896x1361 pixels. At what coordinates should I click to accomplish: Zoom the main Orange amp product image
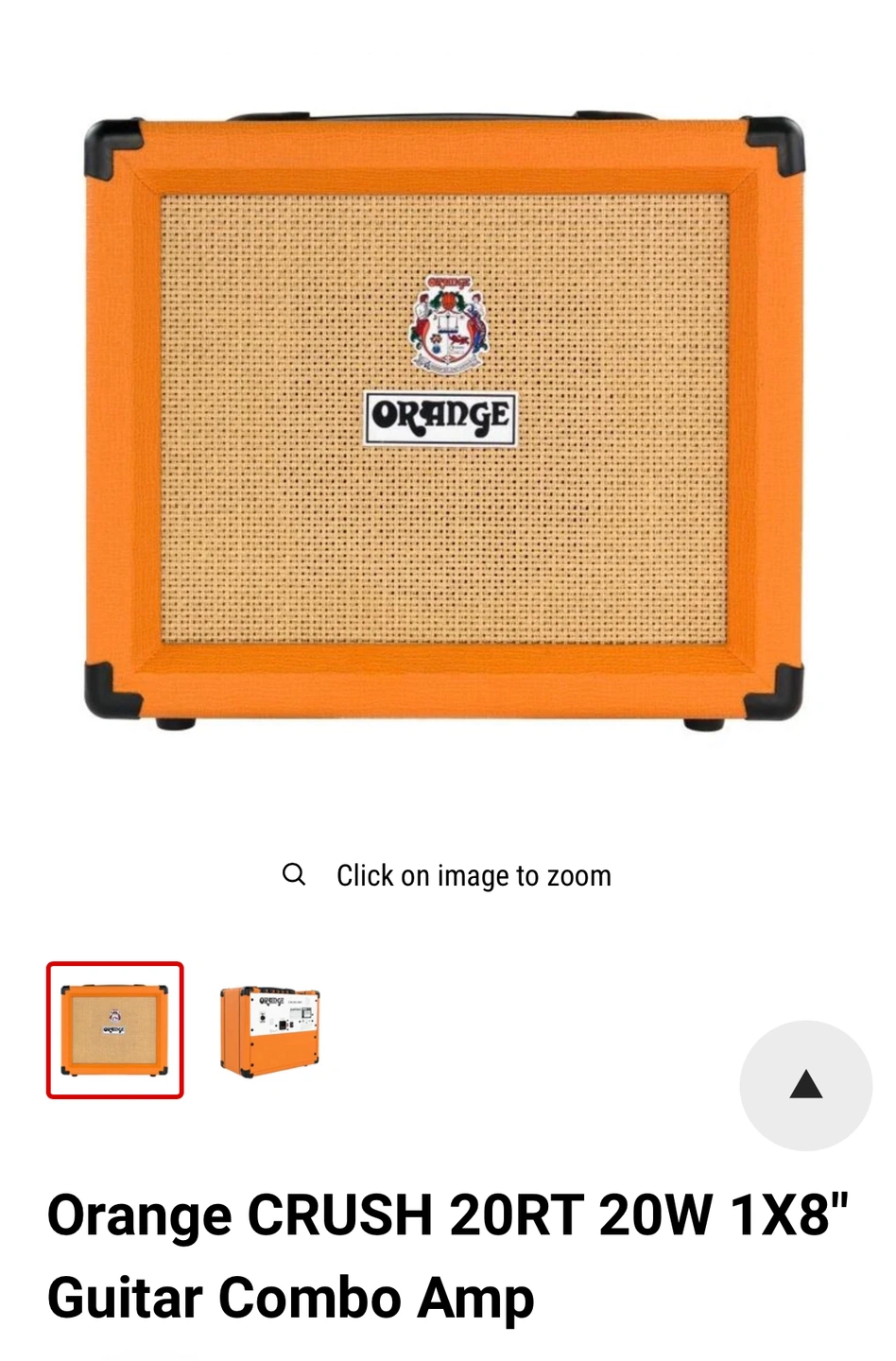(444, 421)
